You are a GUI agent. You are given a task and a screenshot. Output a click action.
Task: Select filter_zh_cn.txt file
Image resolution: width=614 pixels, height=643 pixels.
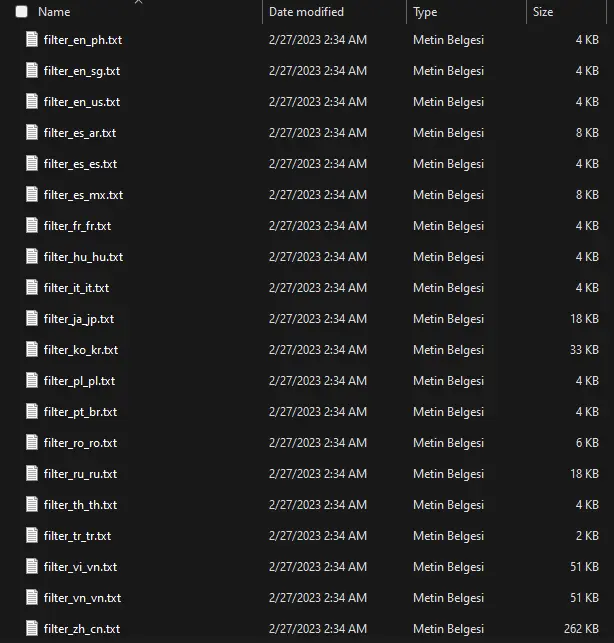[x=82, y=629]
